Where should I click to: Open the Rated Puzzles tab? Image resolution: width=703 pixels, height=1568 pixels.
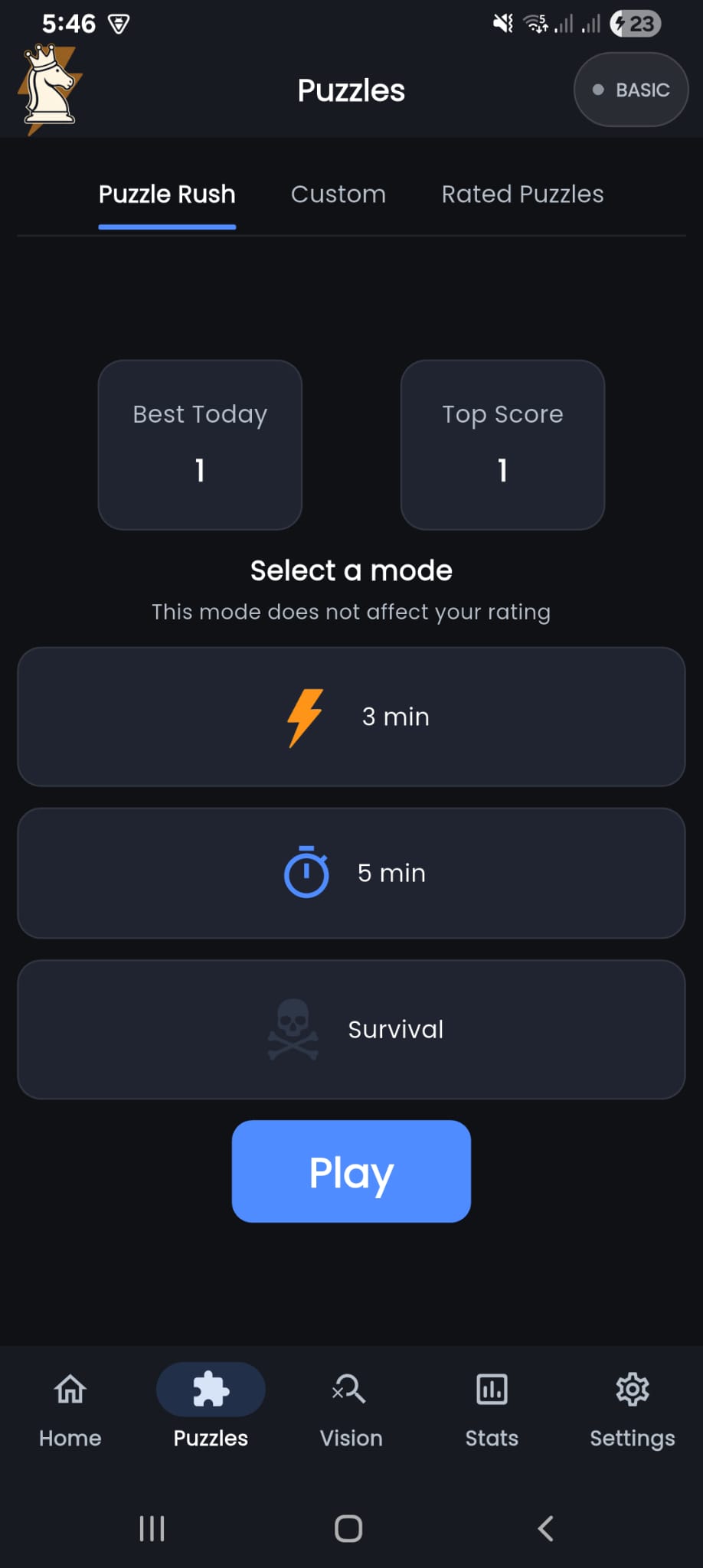point(522,194)
